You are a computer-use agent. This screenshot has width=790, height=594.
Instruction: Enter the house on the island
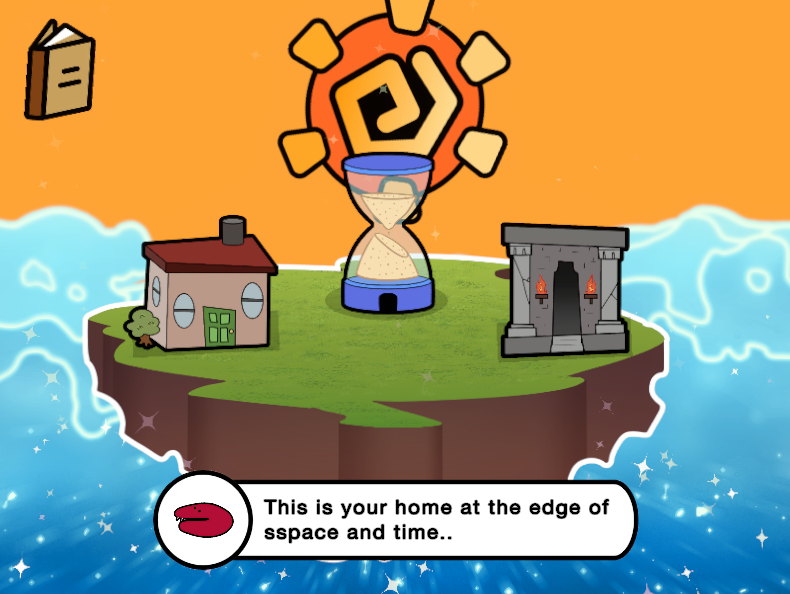pos(207,294)
